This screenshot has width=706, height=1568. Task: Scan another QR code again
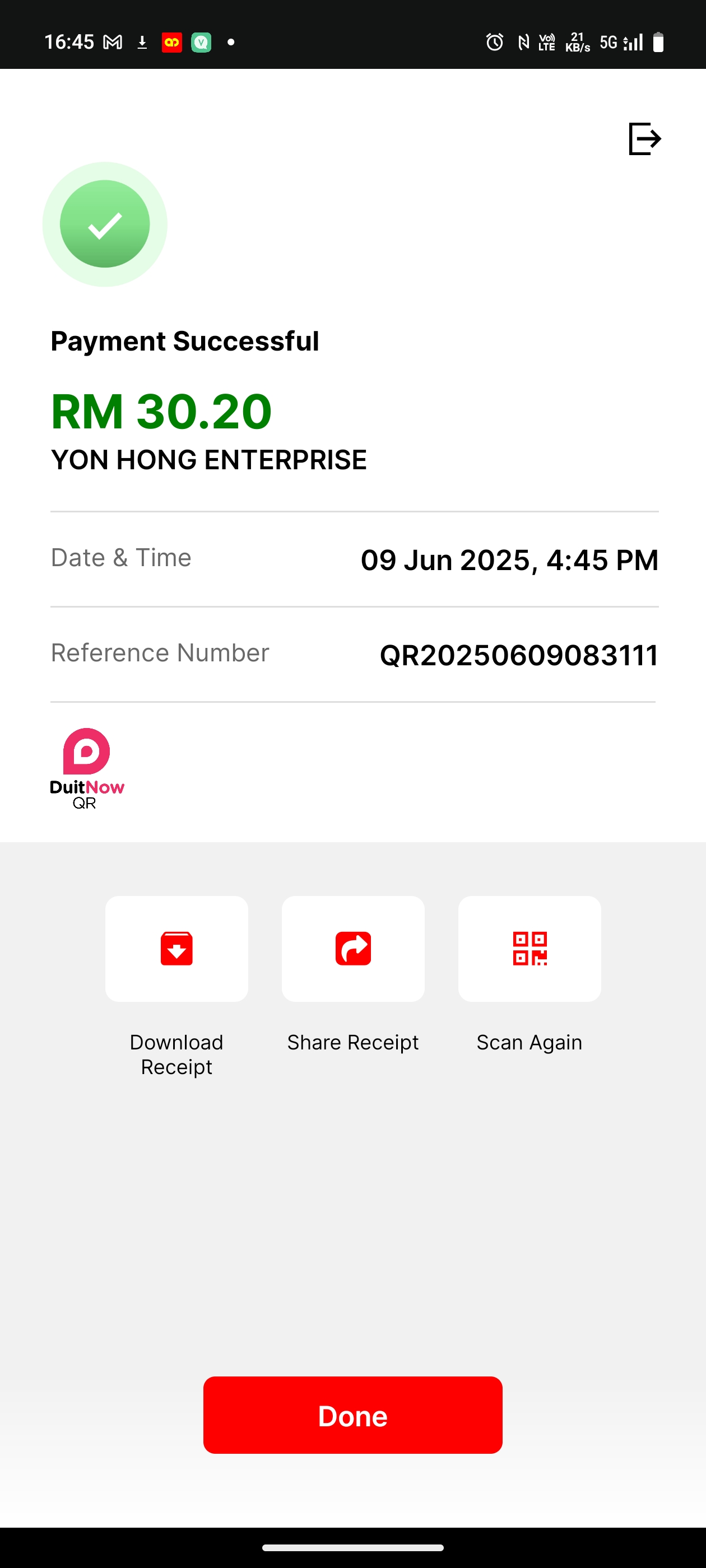coord(529,948)
